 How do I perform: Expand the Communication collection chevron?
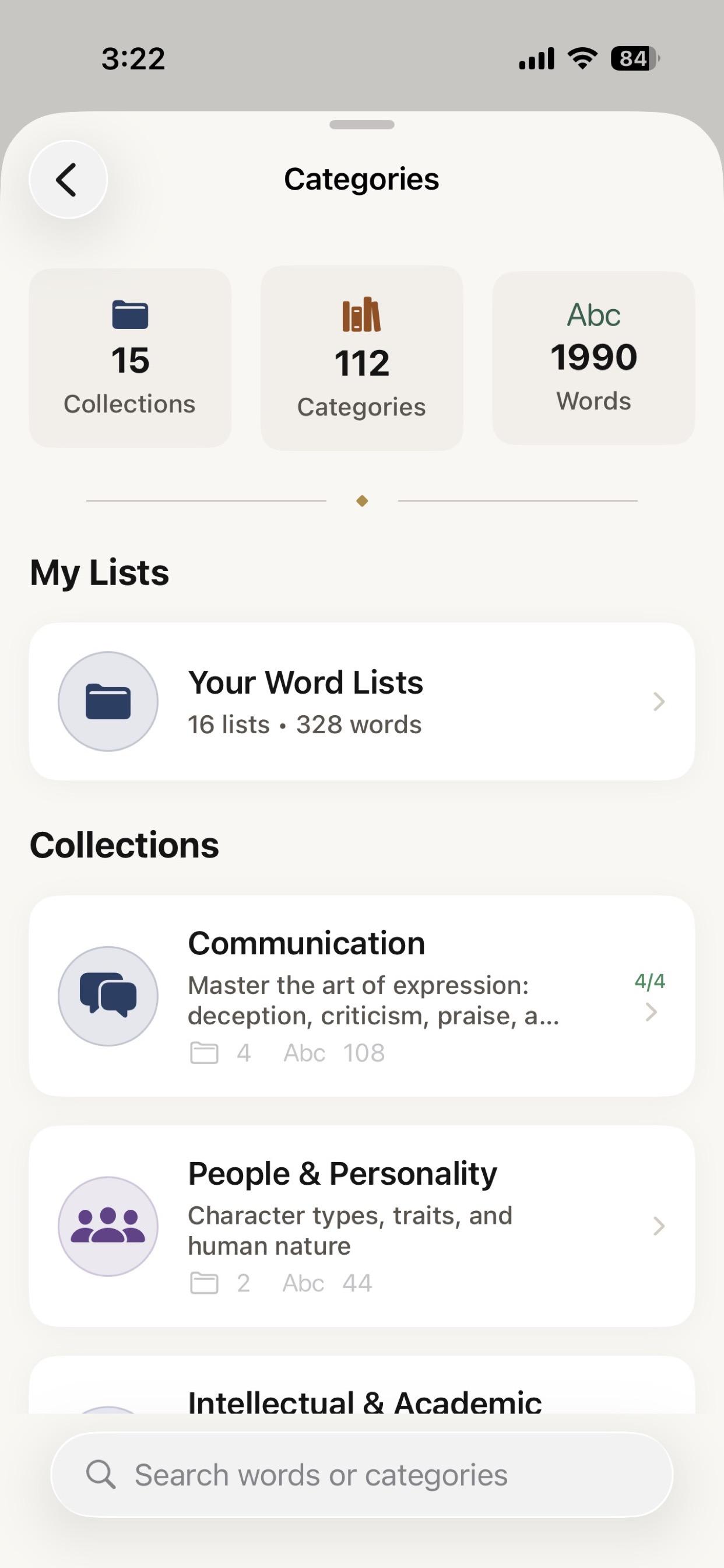(652, 1012)
